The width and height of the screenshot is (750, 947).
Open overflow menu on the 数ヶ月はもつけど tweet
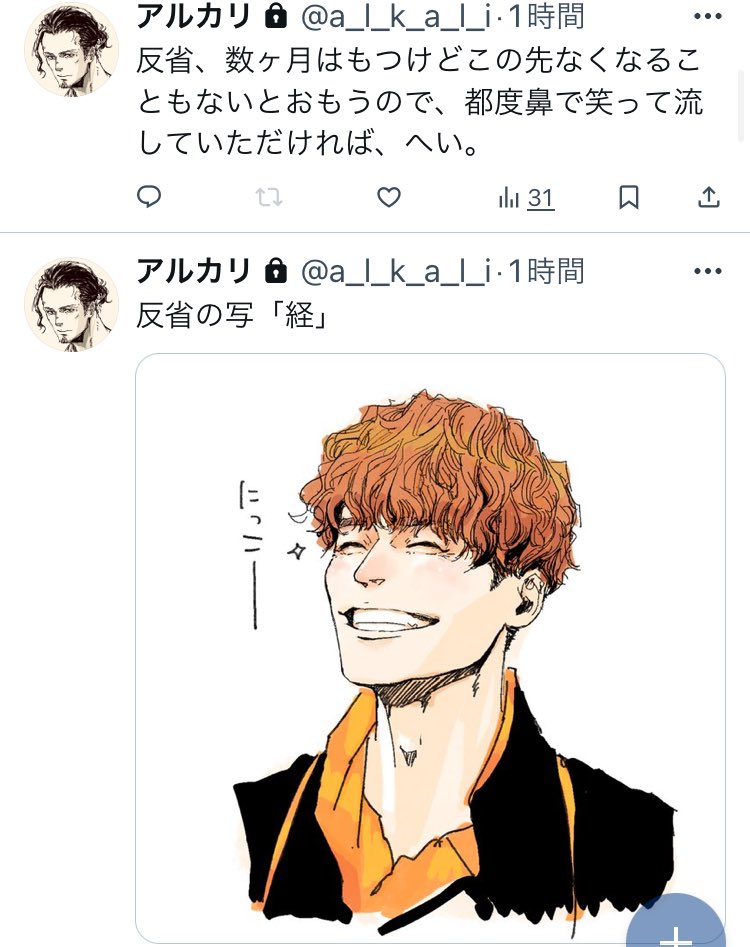pos(707,17)
